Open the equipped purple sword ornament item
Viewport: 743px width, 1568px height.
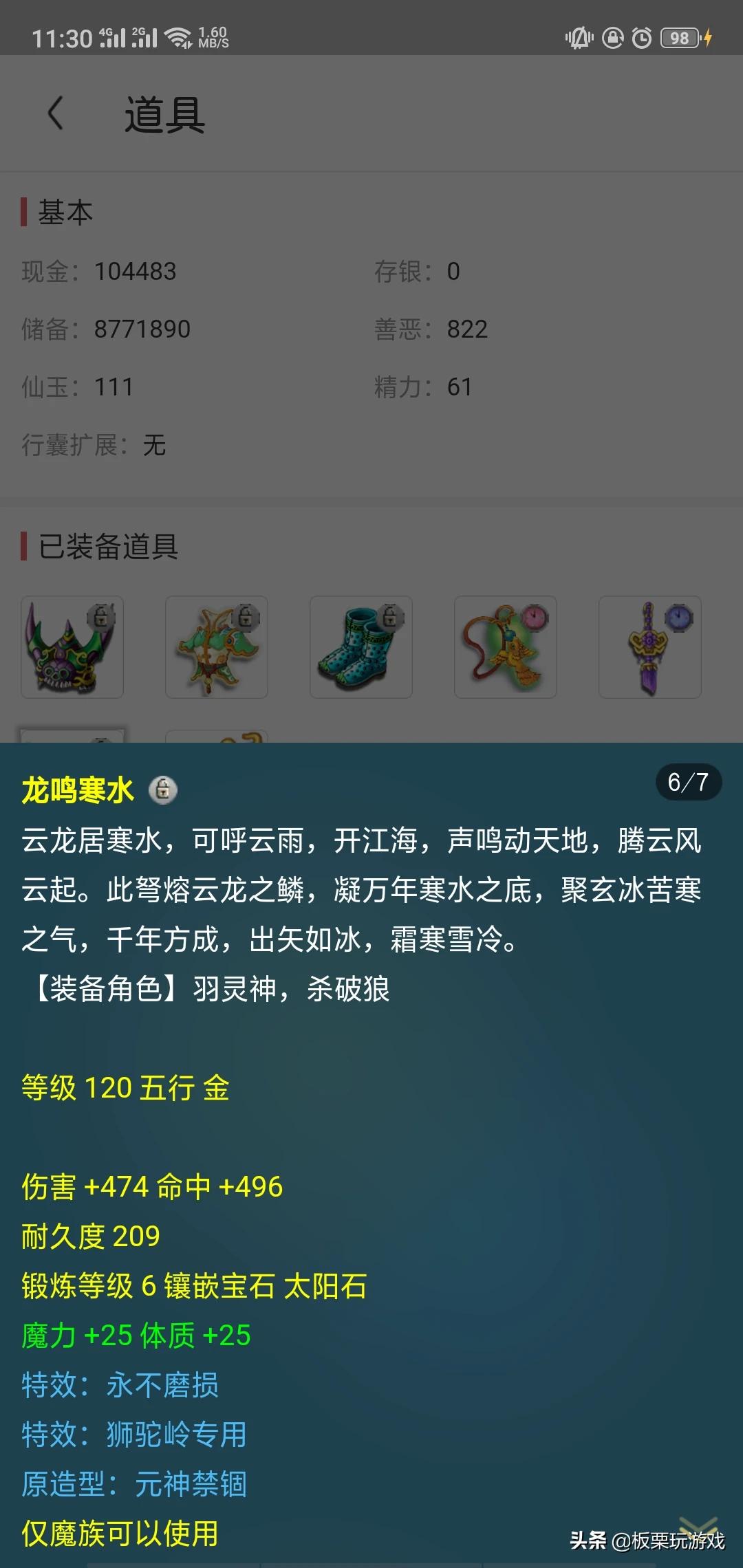coord(650,647)
